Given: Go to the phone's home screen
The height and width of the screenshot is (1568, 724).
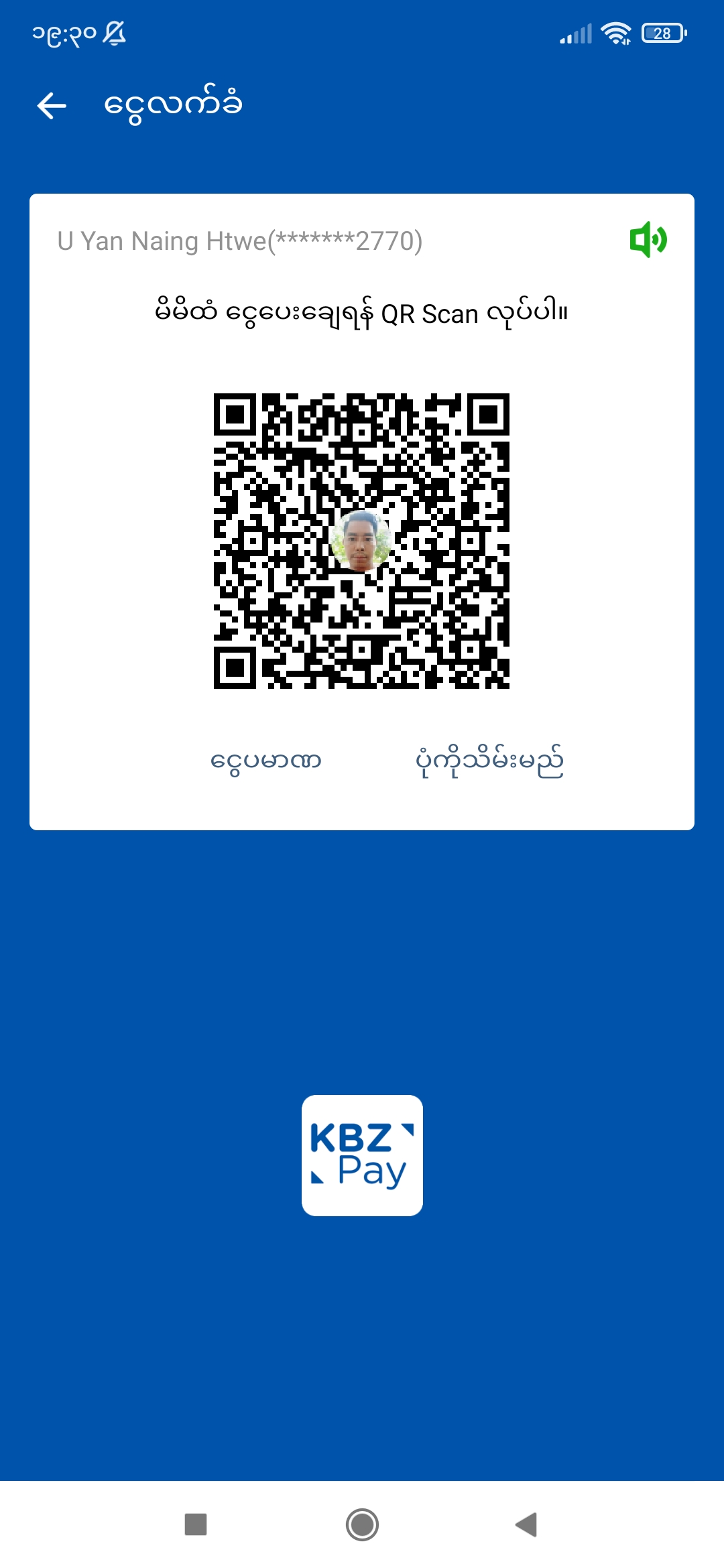Looking at the screenshot, I should coord(362,1524).
